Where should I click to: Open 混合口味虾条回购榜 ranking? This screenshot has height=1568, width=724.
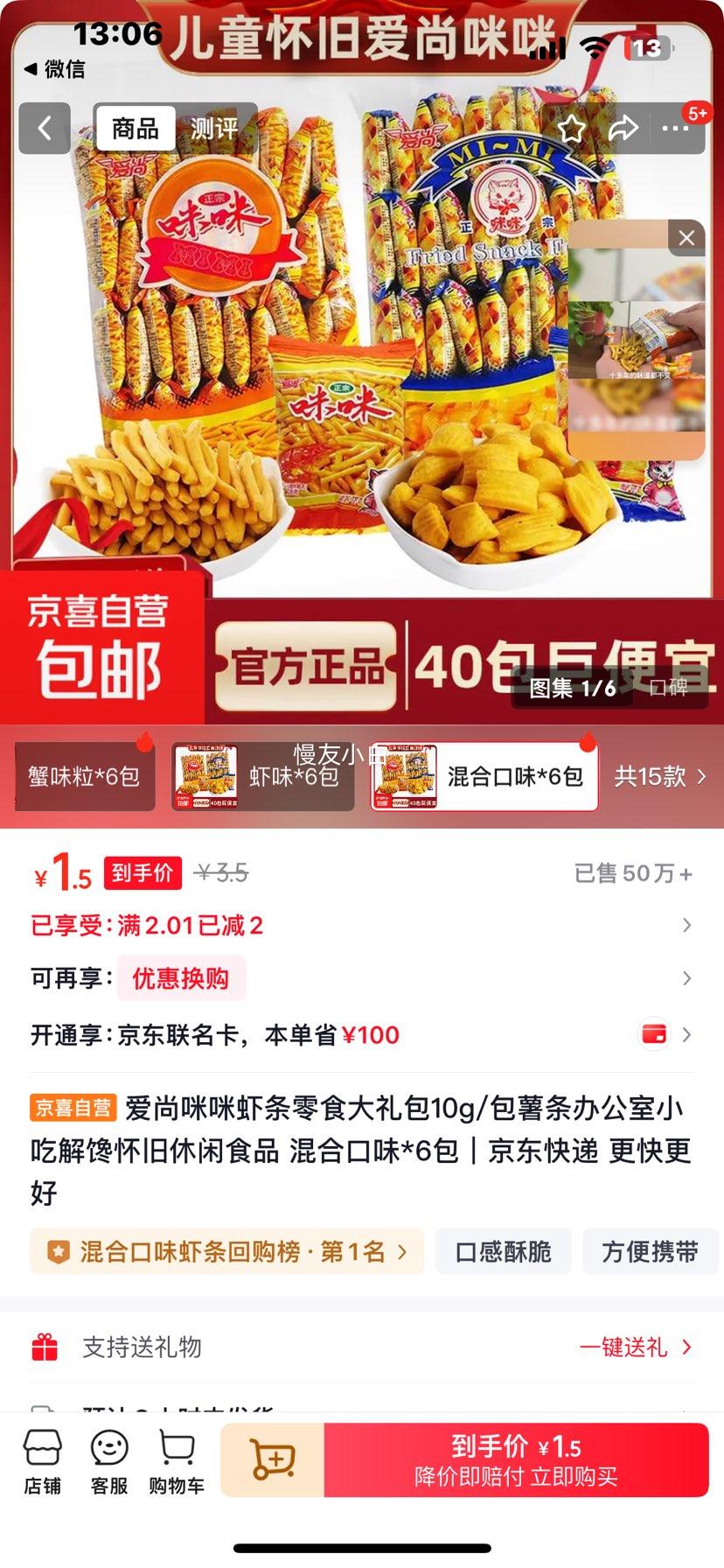227,1251
